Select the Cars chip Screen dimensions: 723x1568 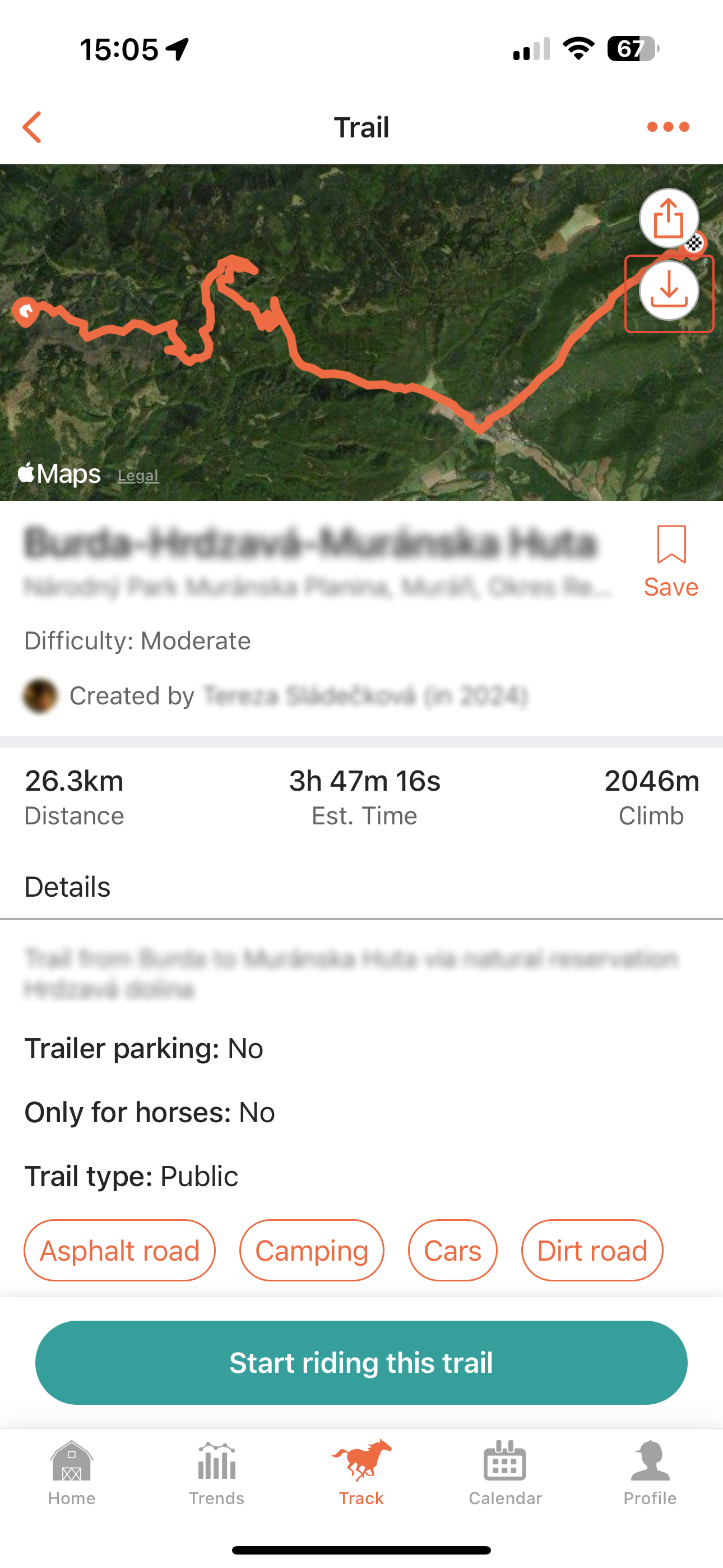[x=452, y=1251]
